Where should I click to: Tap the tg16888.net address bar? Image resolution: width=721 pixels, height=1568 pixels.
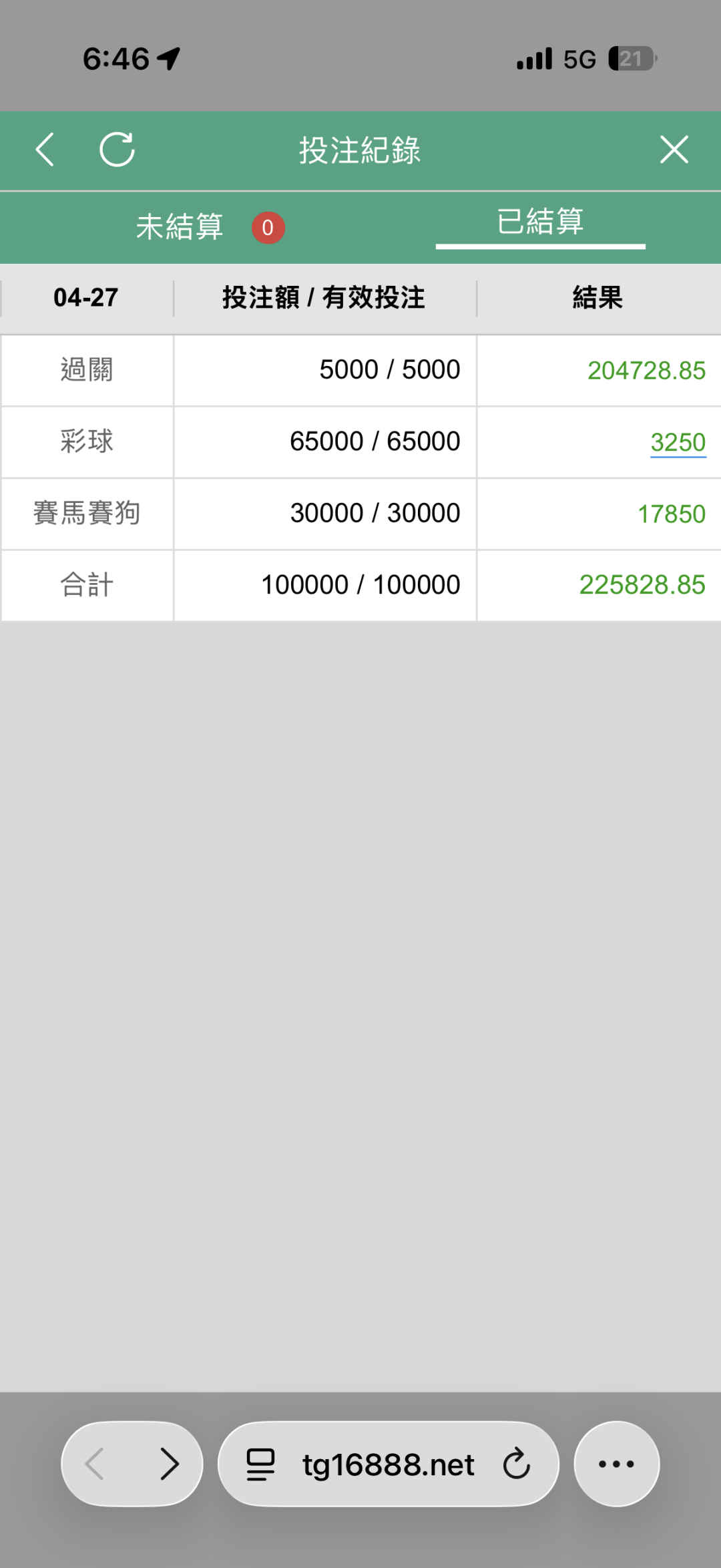(388, 1464)
